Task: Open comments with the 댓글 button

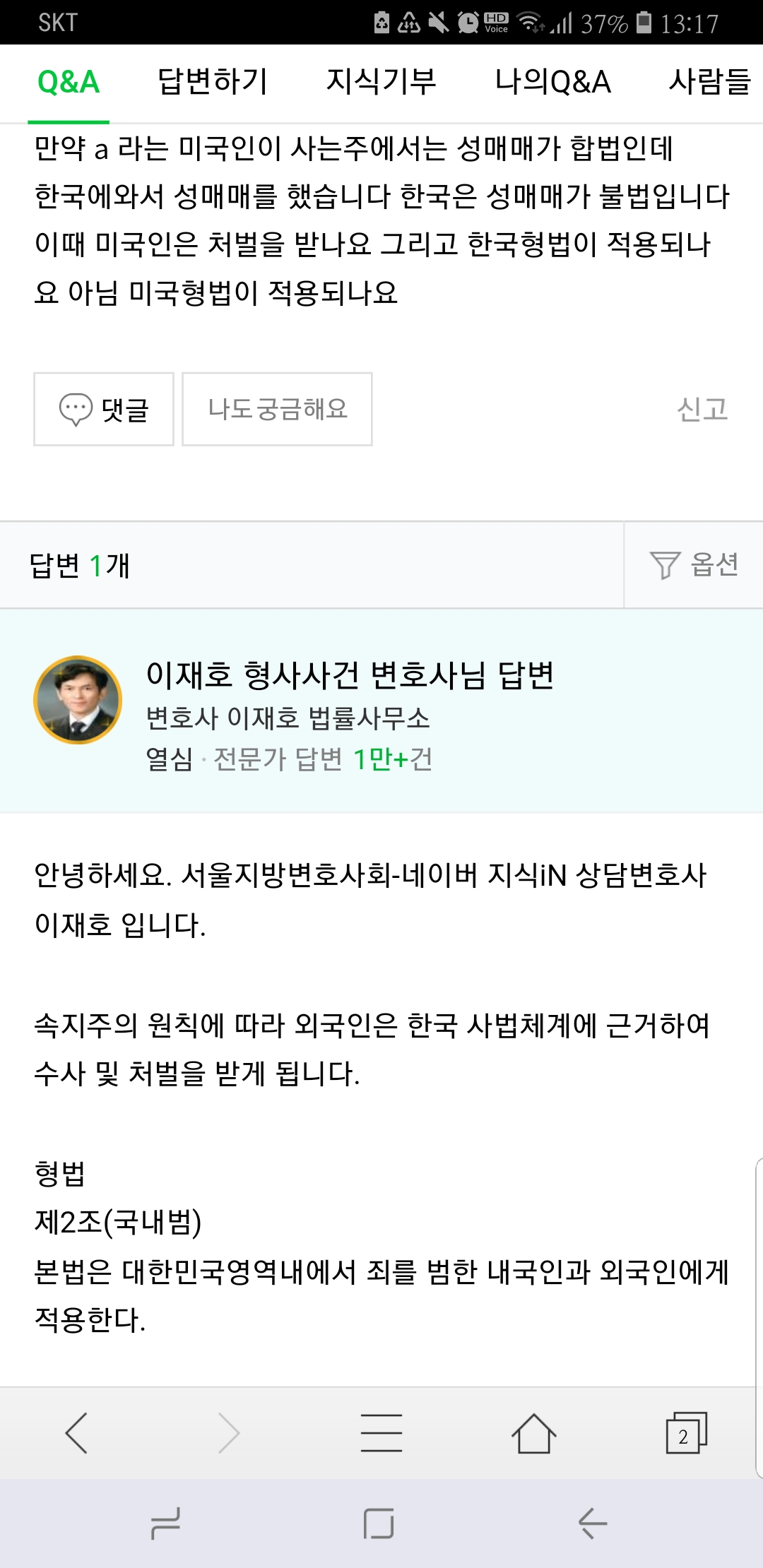Action: coord(104,409)
